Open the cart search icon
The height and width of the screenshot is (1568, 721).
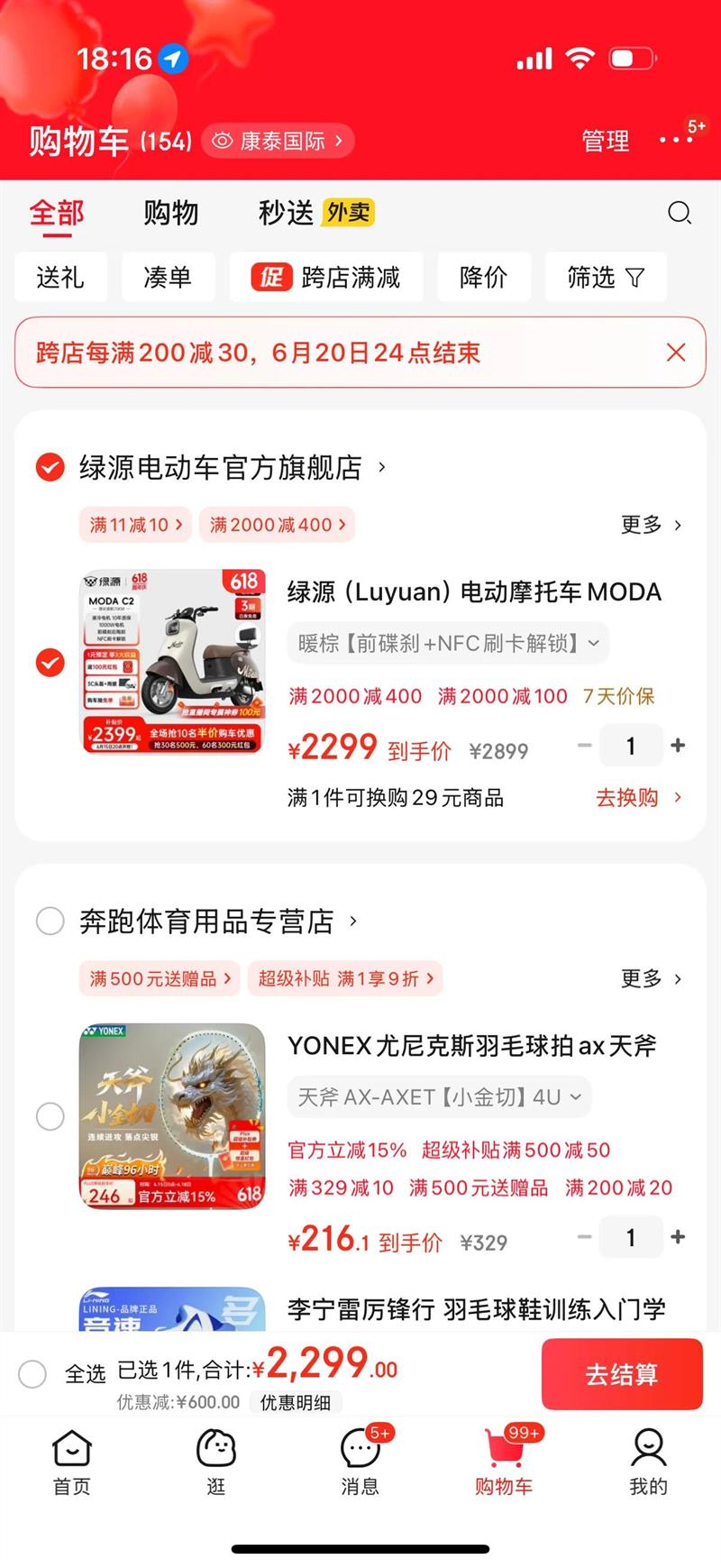[x=679, y=213]
